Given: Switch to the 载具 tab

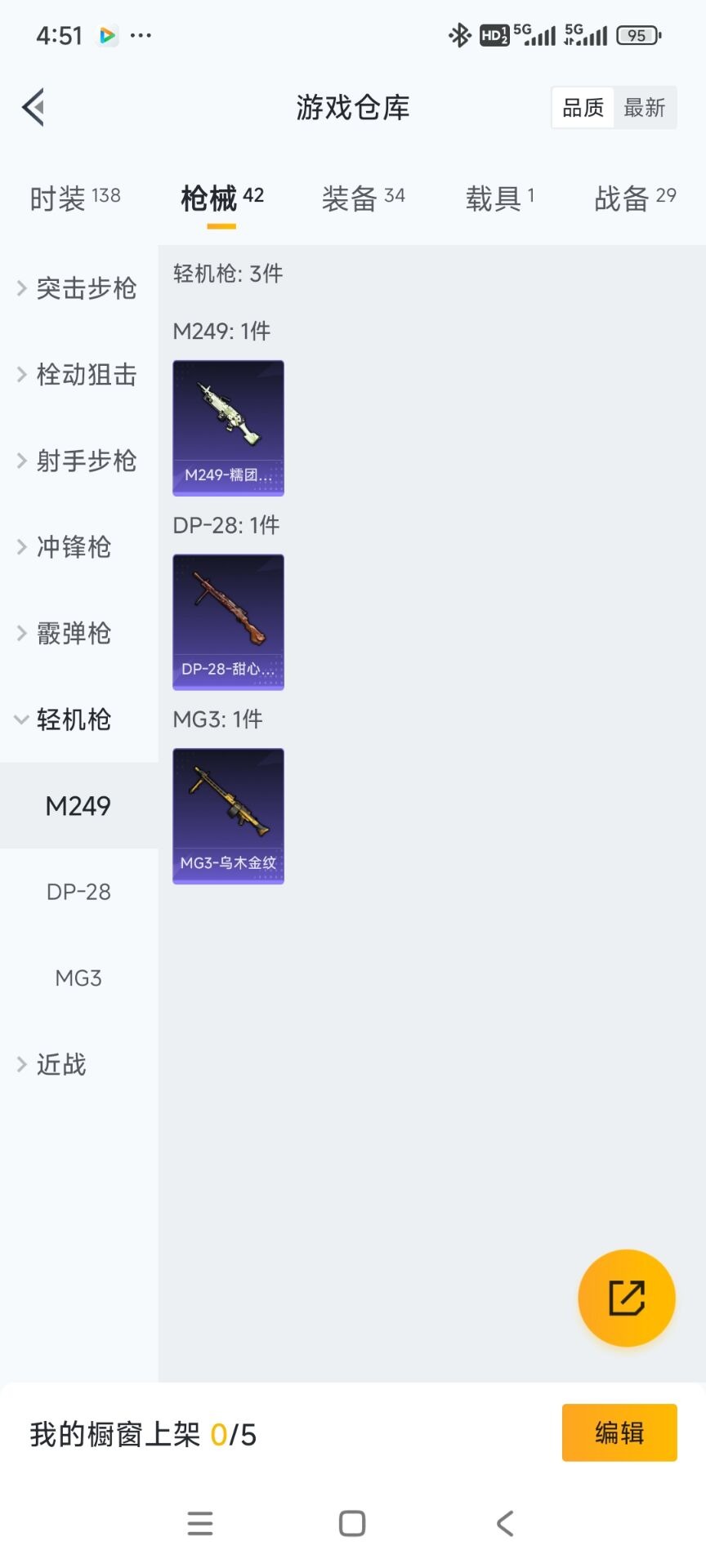Looking at the screenshot, I should tap(499, 198).
